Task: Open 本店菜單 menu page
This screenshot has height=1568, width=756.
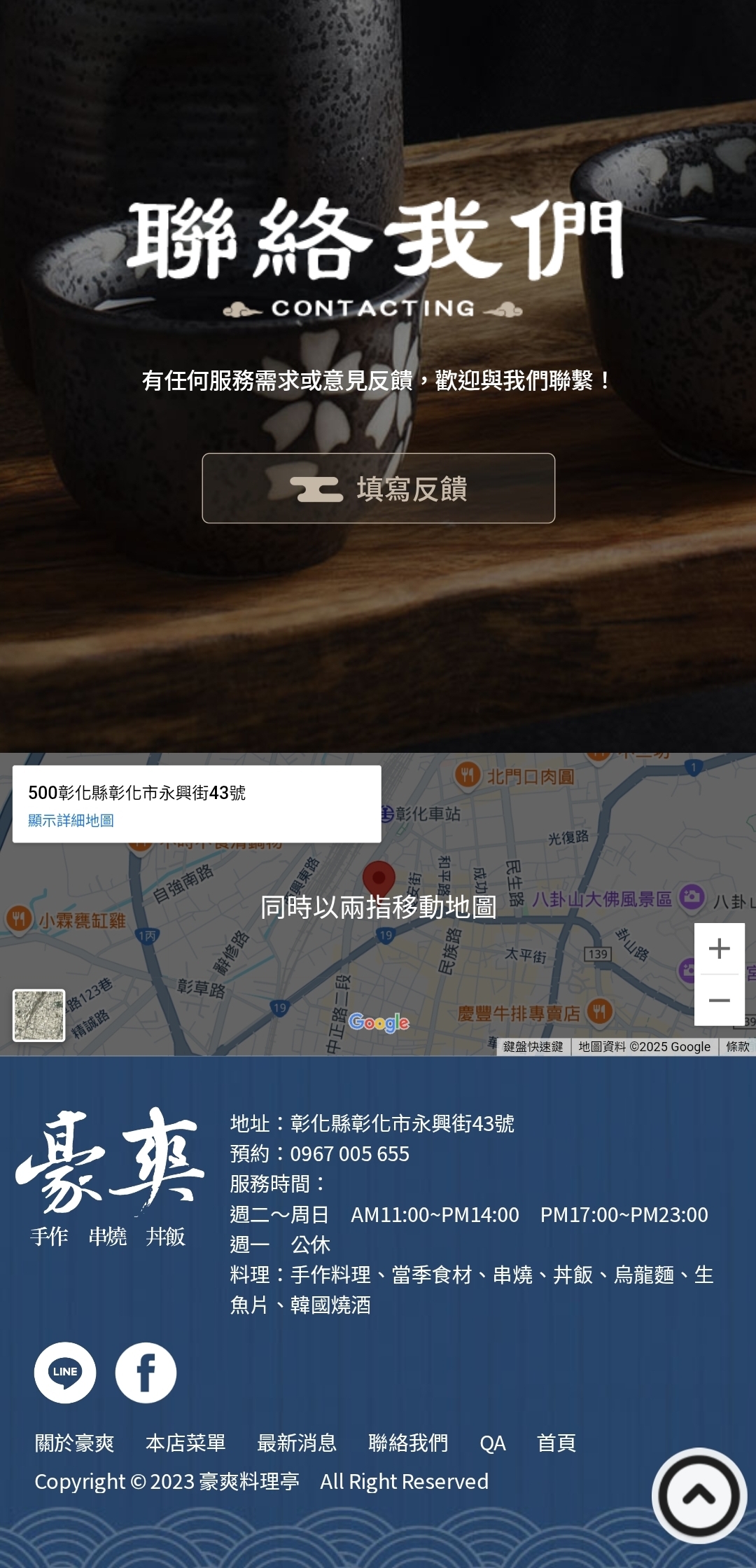Action: [185, 1443]
